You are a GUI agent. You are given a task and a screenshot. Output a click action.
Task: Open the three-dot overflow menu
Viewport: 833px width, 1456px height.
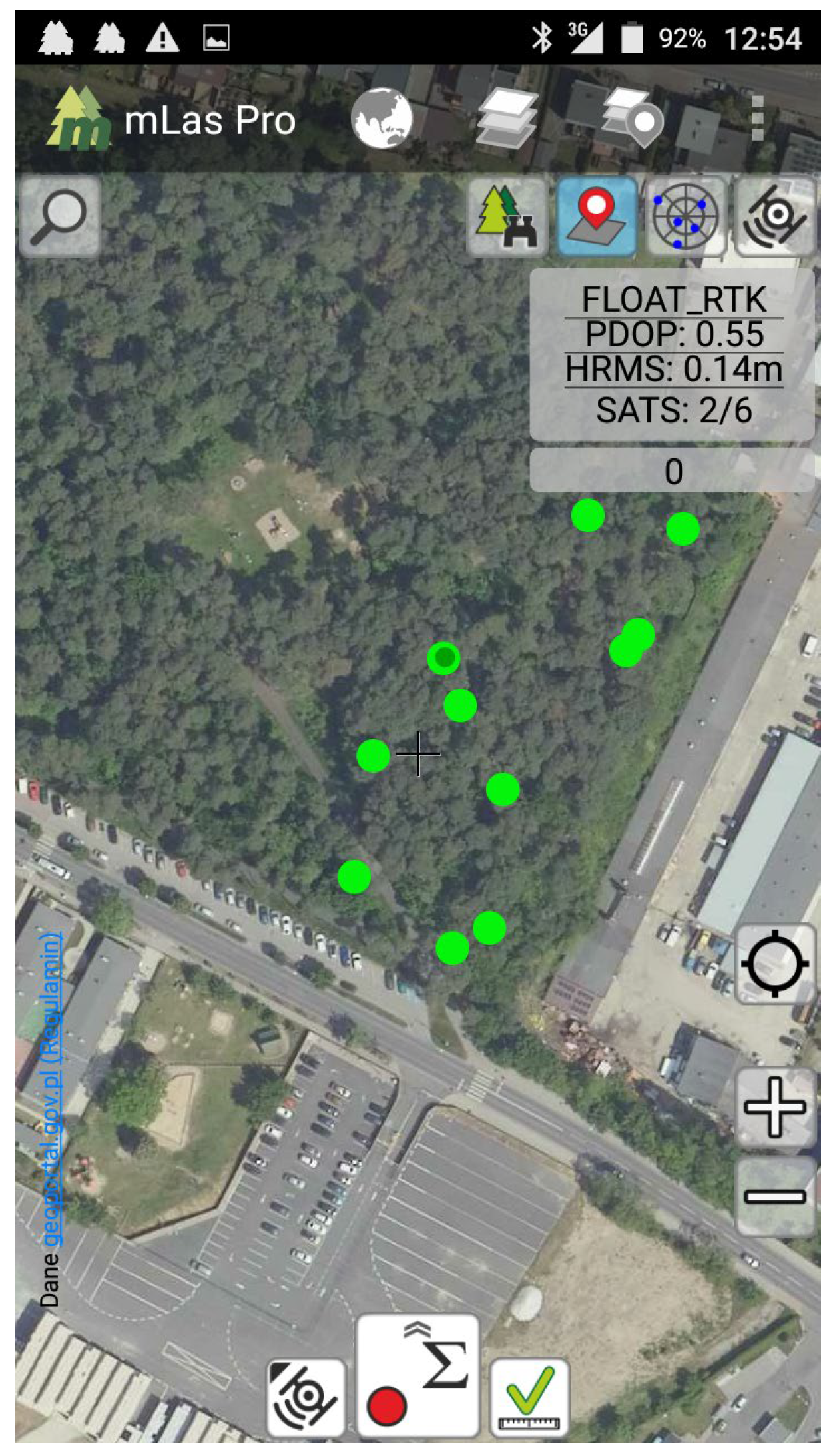coord(757,119)
